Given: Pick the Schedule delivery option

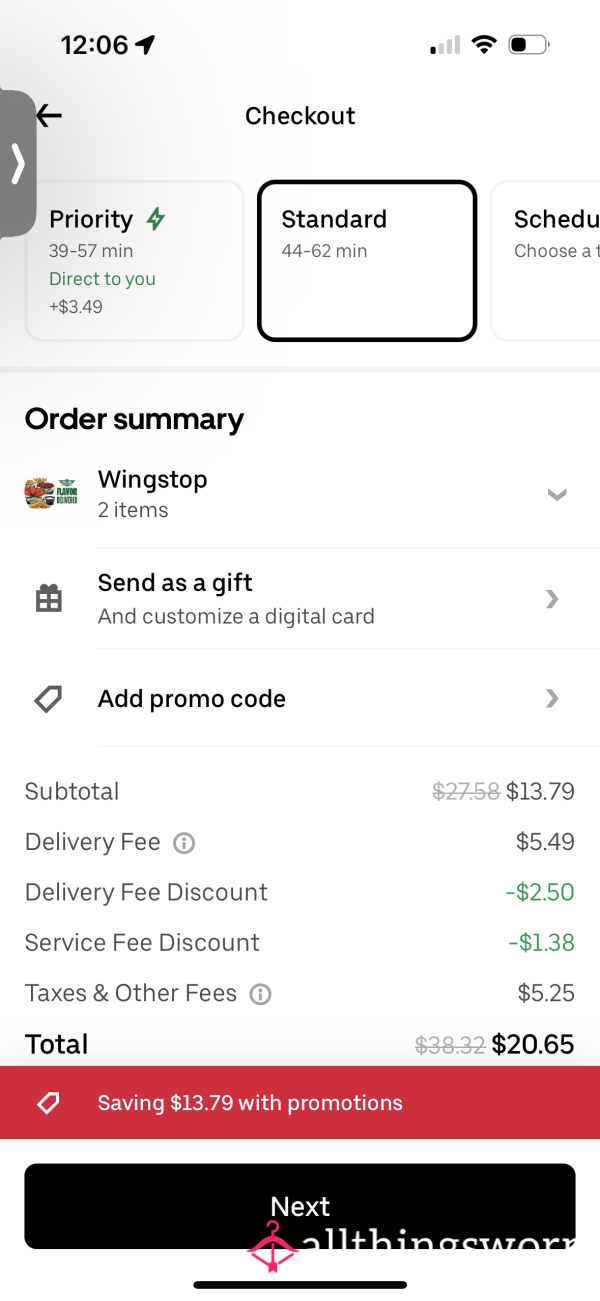Looking at the screenshot, I should coord(546,261).
